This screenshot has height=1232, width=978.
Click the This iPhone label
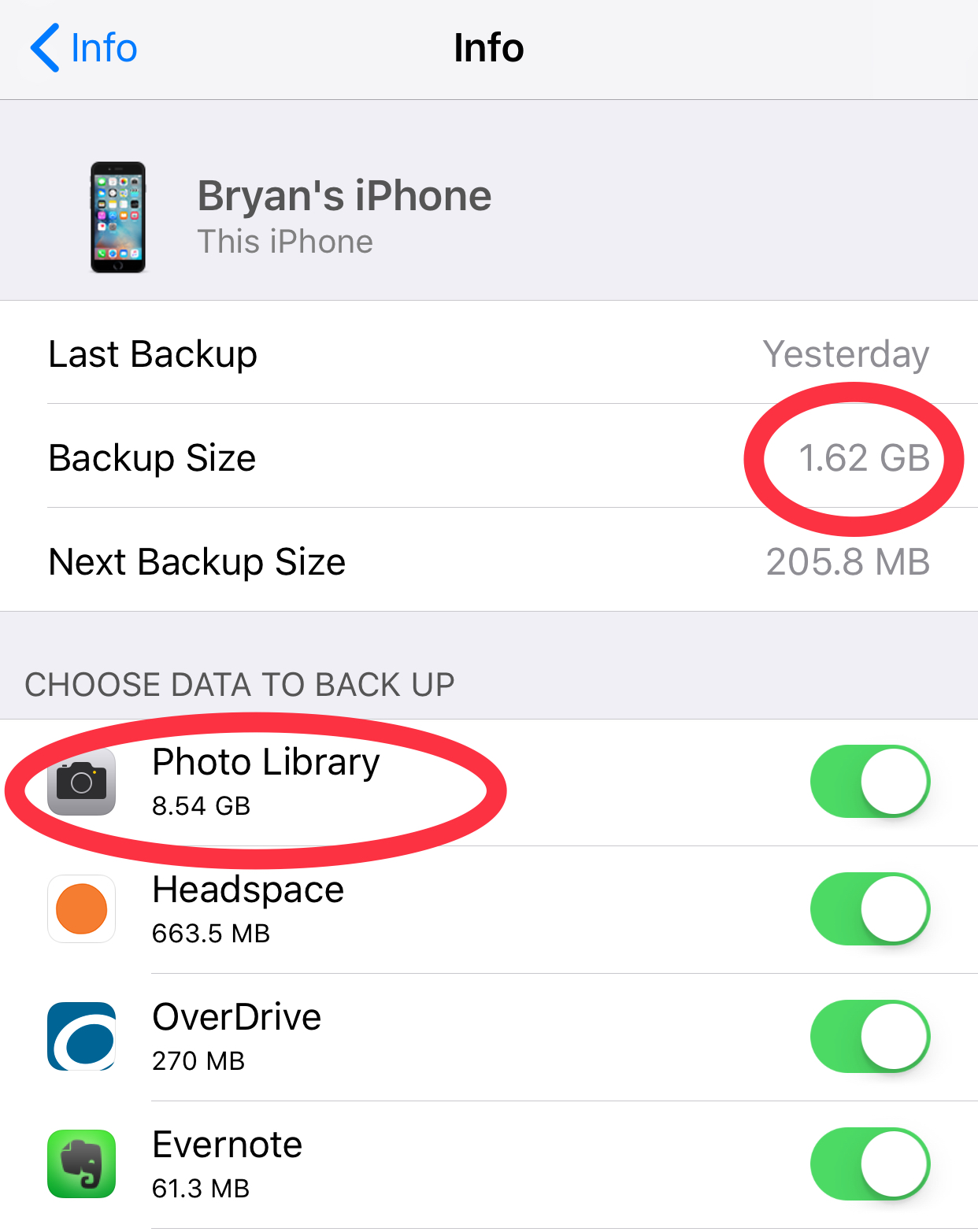[x=285, y=242]
